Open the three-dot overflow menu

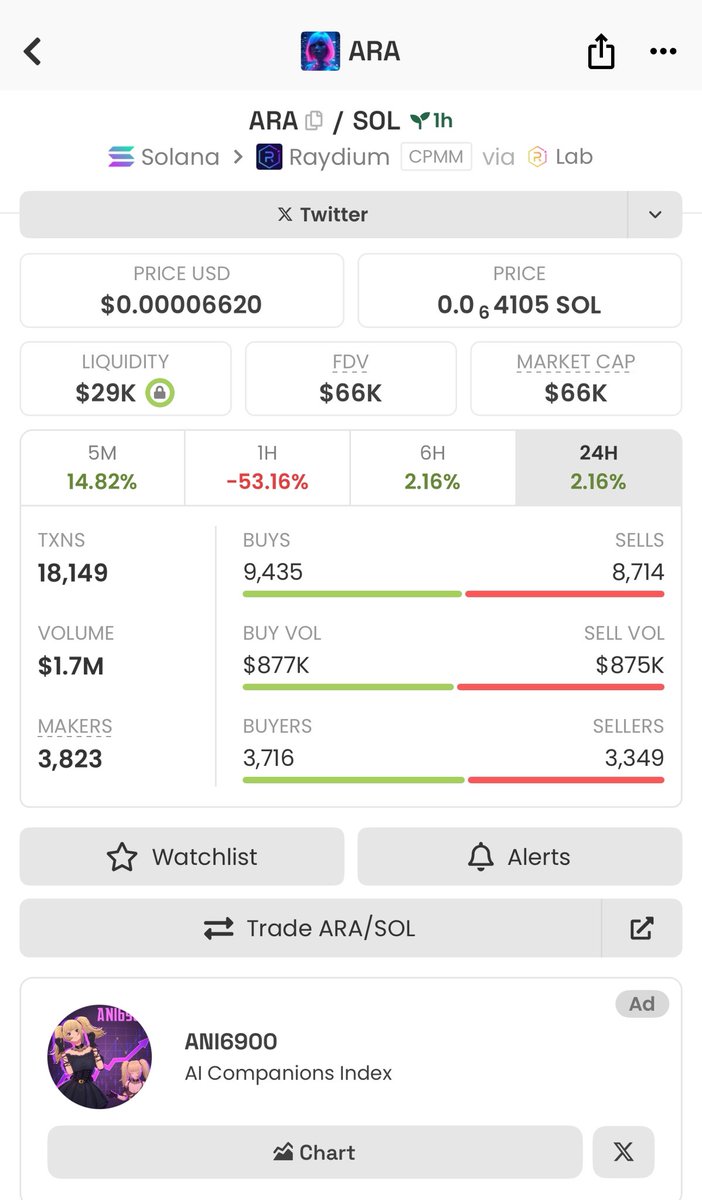pyautogui.click(x=663, y=51)
